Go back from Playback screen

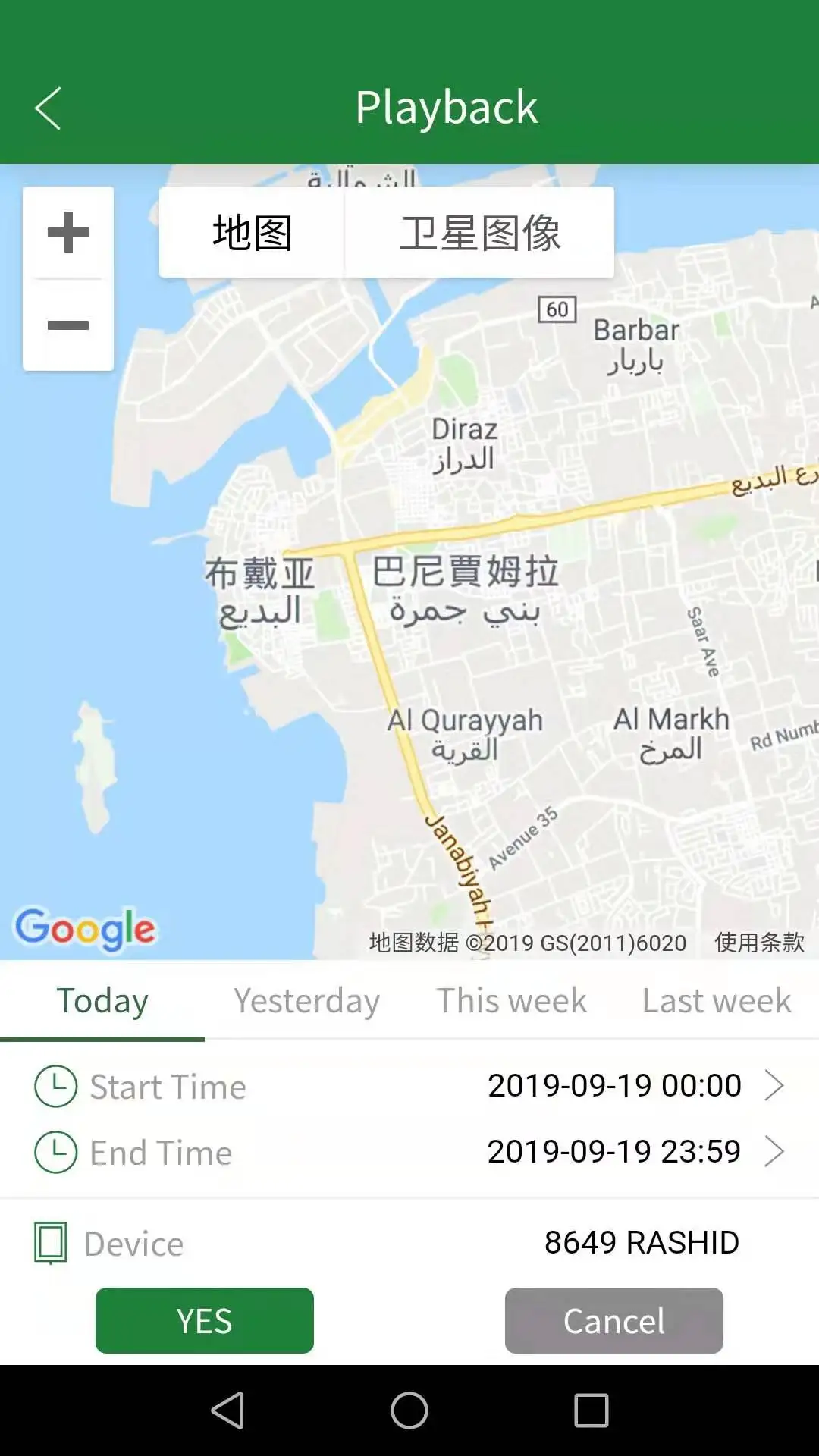tap(49, 108)
